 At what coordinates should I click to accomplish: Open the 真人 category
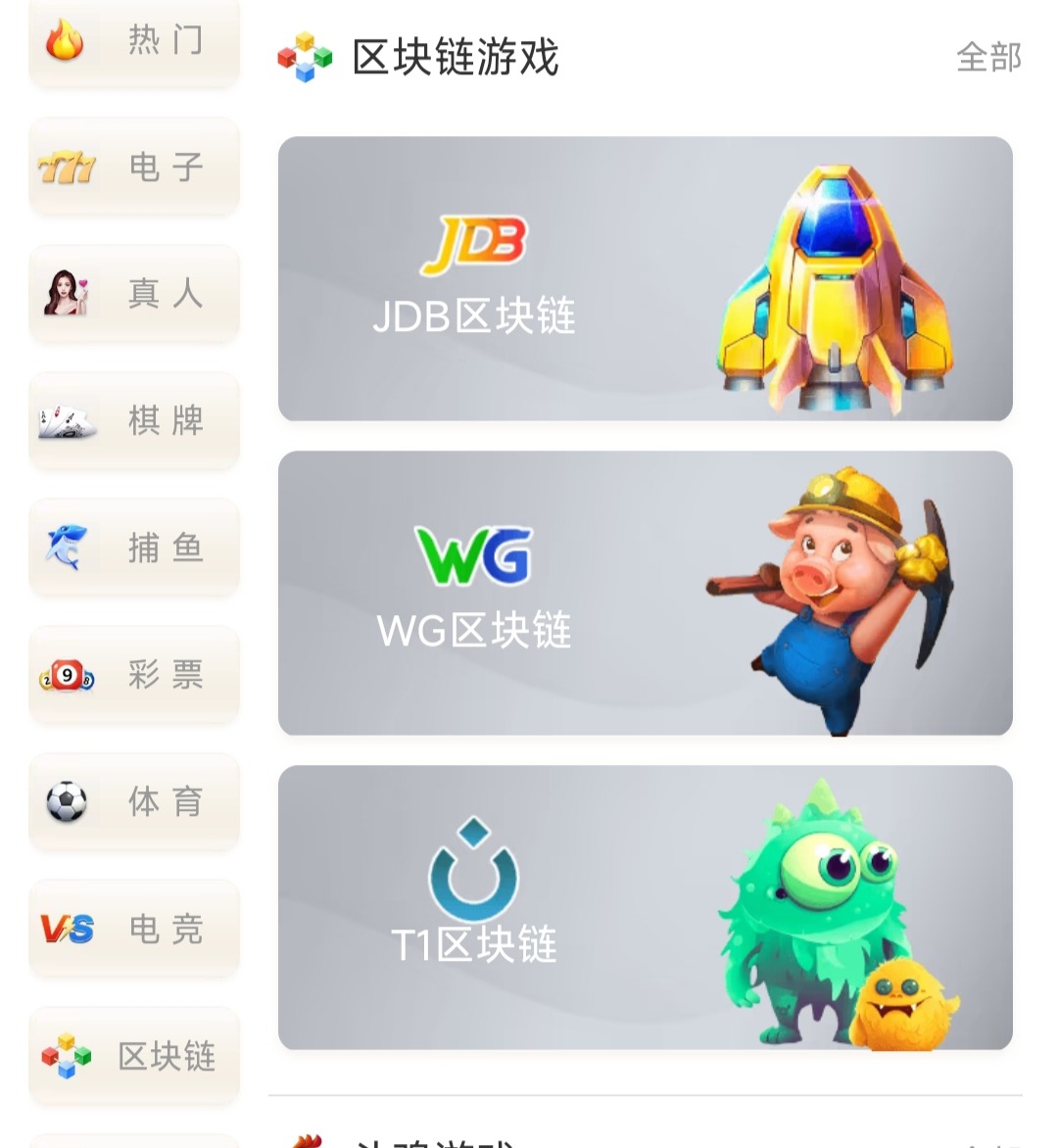click(x=134, y=293)
